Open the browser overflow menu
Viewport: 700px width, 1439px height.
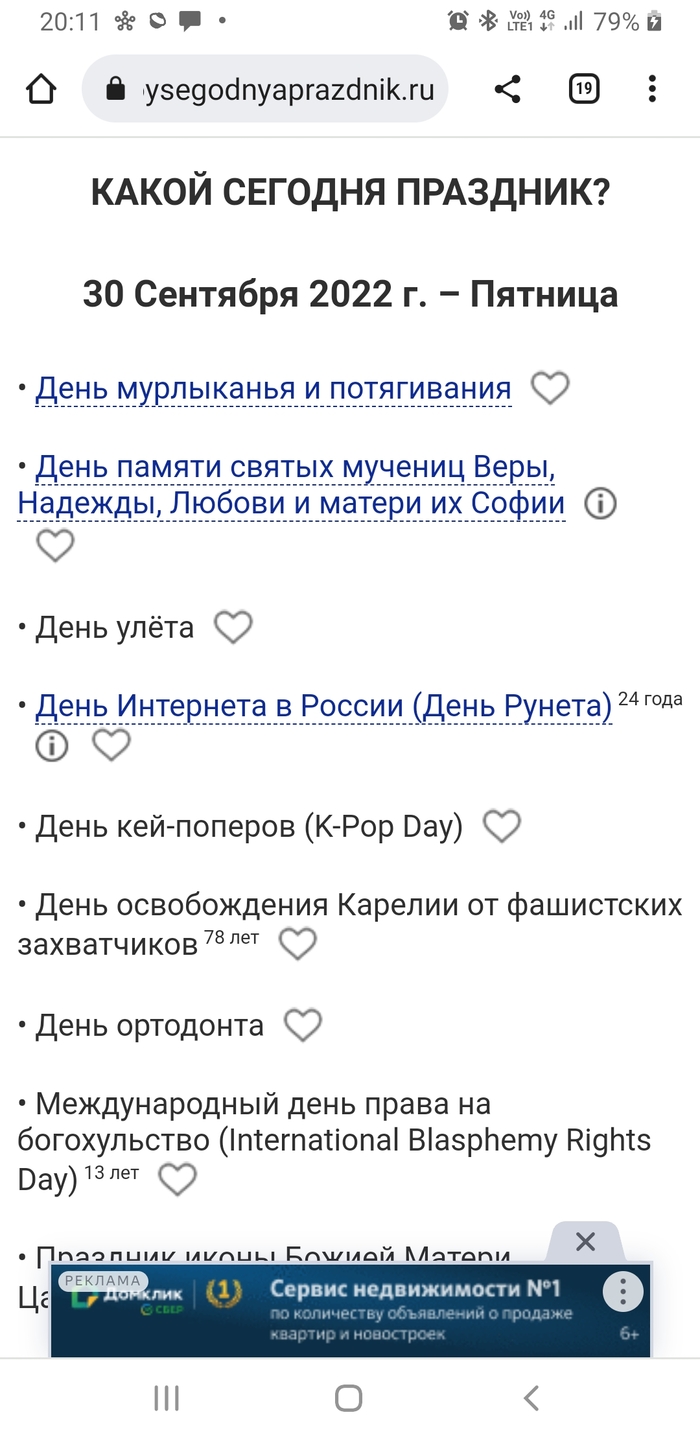click(652, 90)
